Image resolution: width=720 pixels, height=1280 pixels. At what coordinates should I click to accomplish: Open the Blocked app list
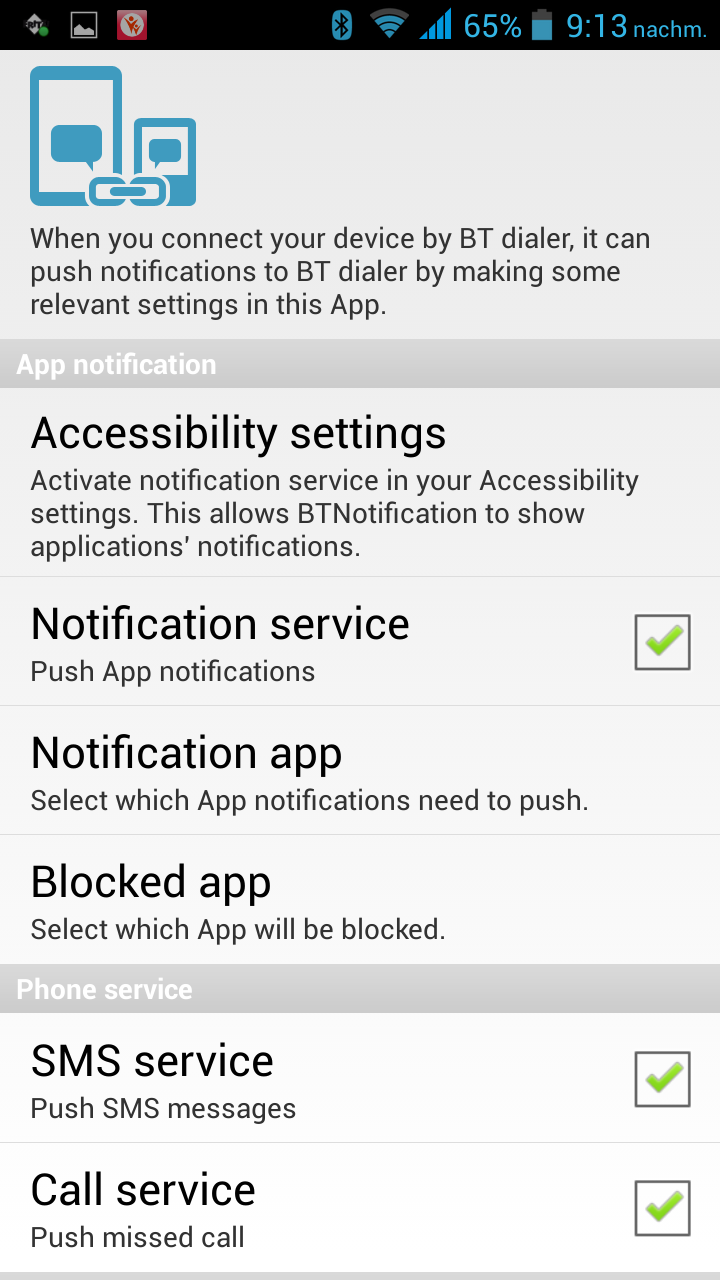coord(360,900)
